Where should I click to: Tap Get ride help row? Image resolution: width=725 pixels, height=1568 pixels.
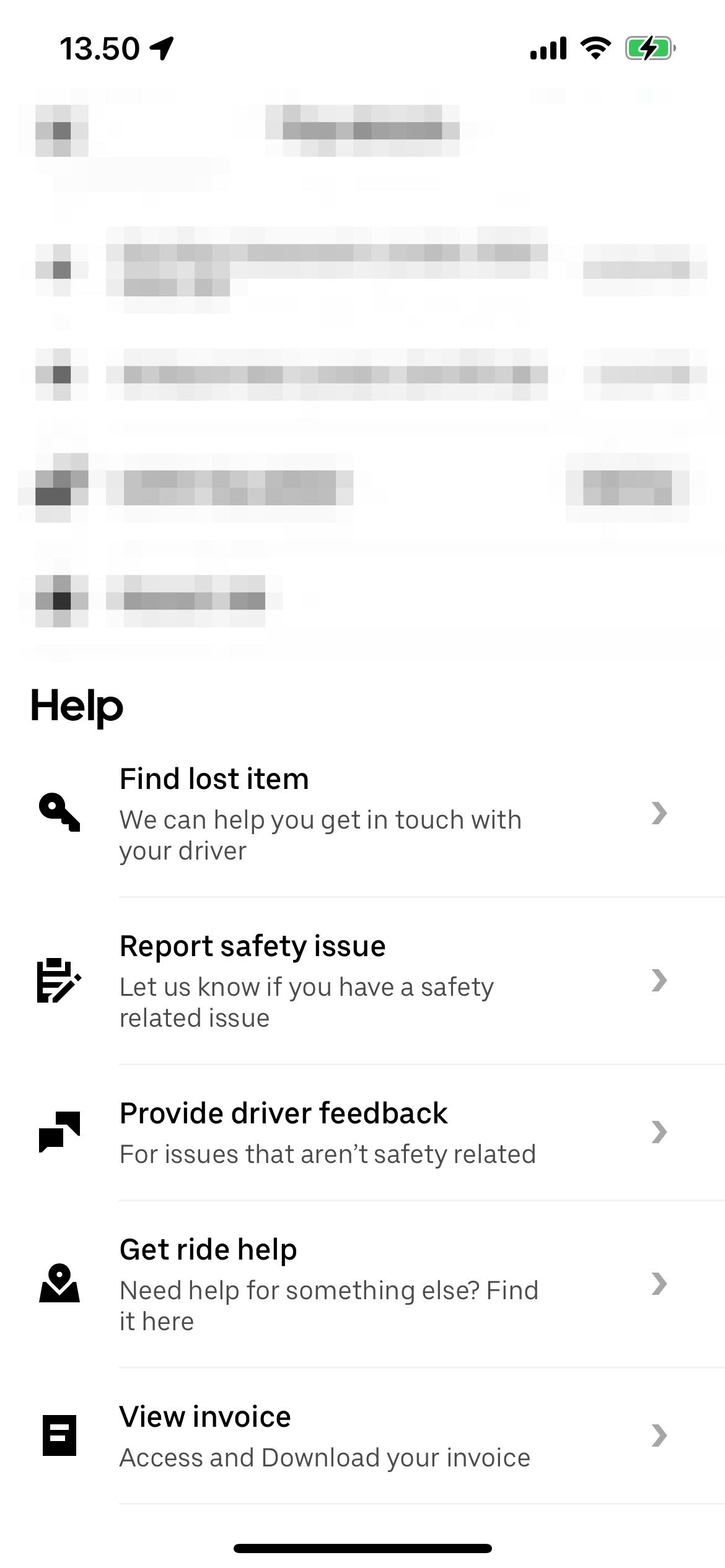pyautogui.click(x=362, y=1284)
